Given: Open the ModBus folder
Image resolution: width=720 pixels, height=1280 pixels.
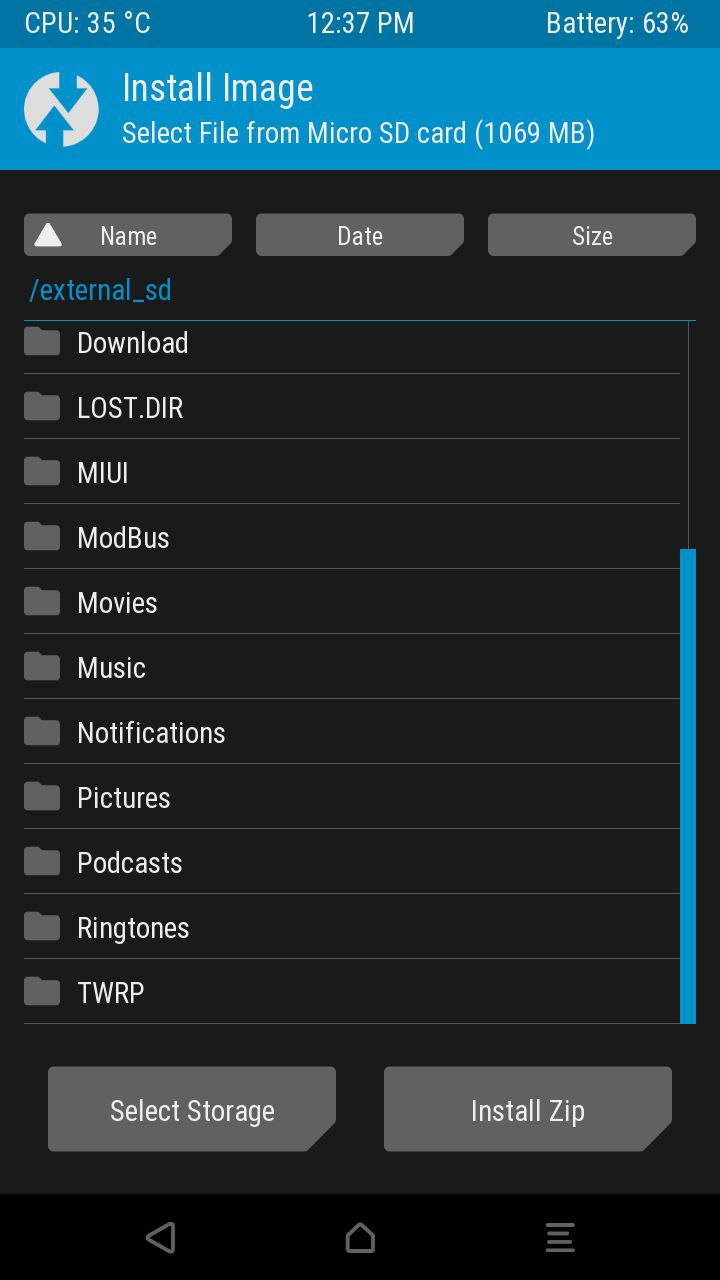Looking at the screenshot, I should [x=352, y=537].
